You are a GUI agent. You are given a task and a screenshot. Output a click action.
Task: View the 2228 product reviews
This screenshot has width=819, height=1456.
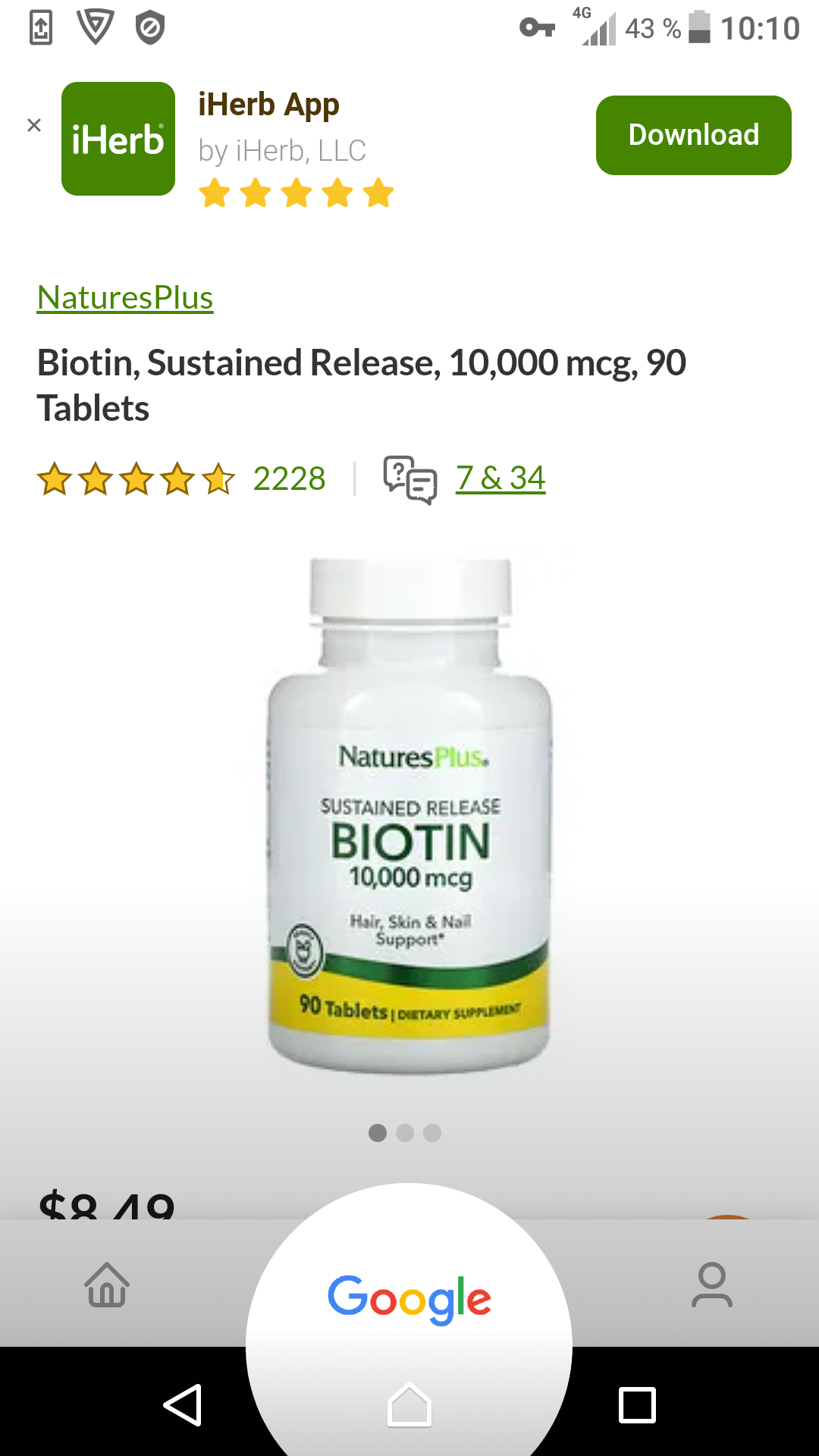pyautogui.click(x=289, y=479)
